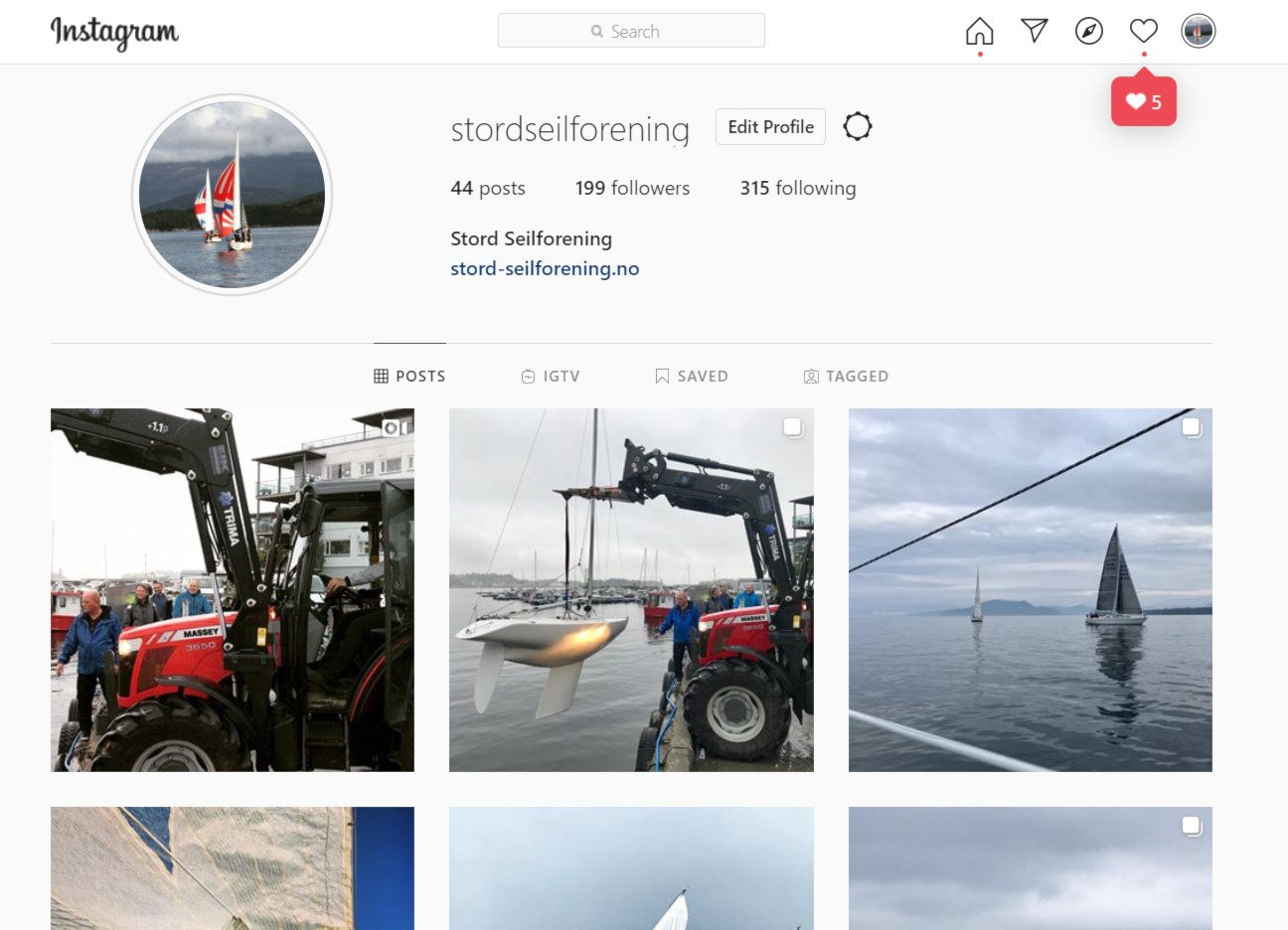Switch to the TAGGED tab
The width and height of the screenshot is (1288, 930).
[846, 377]
